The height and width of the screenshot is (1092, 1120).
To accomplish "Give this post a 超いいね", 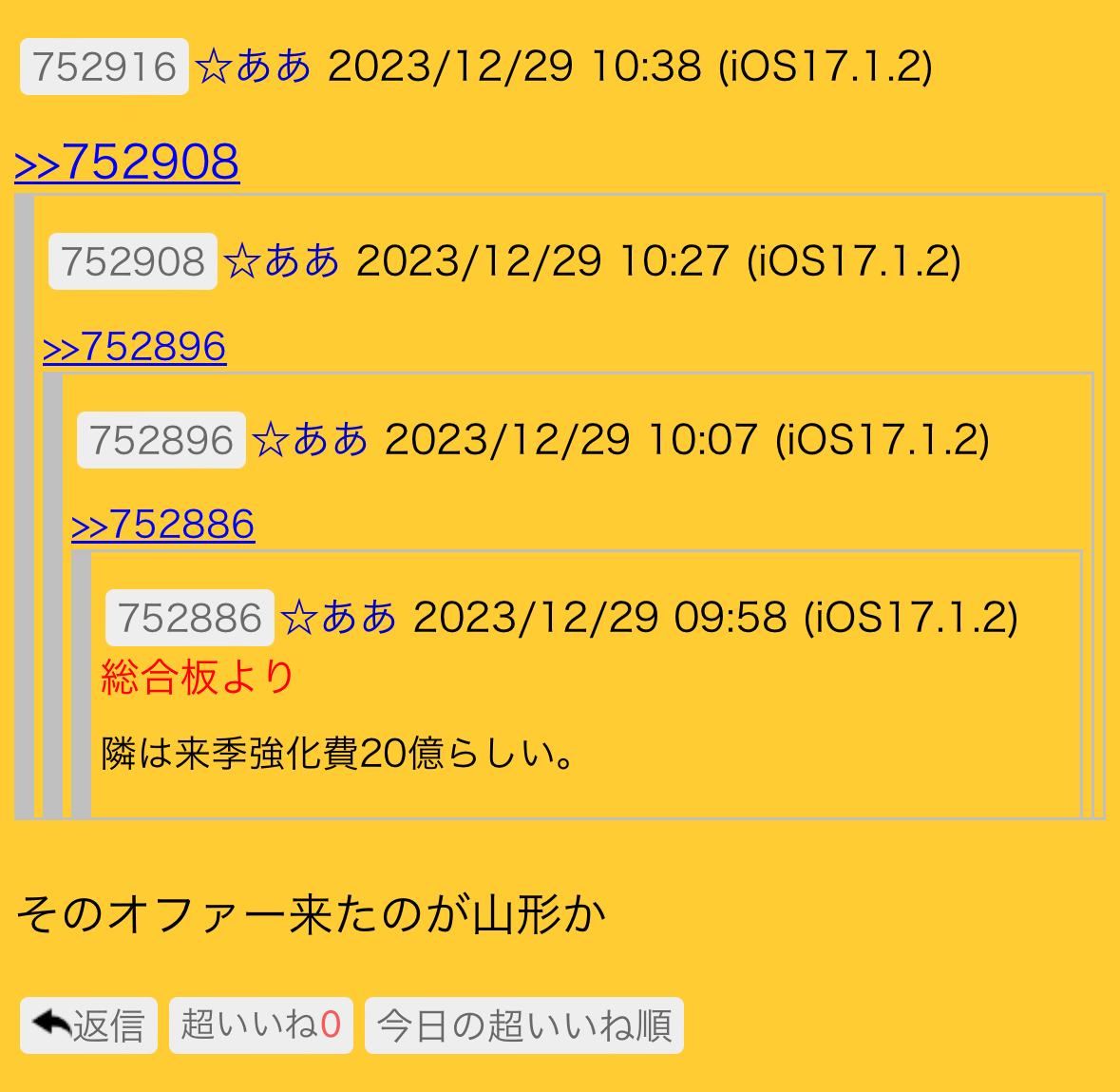I will coord(260,1025).
